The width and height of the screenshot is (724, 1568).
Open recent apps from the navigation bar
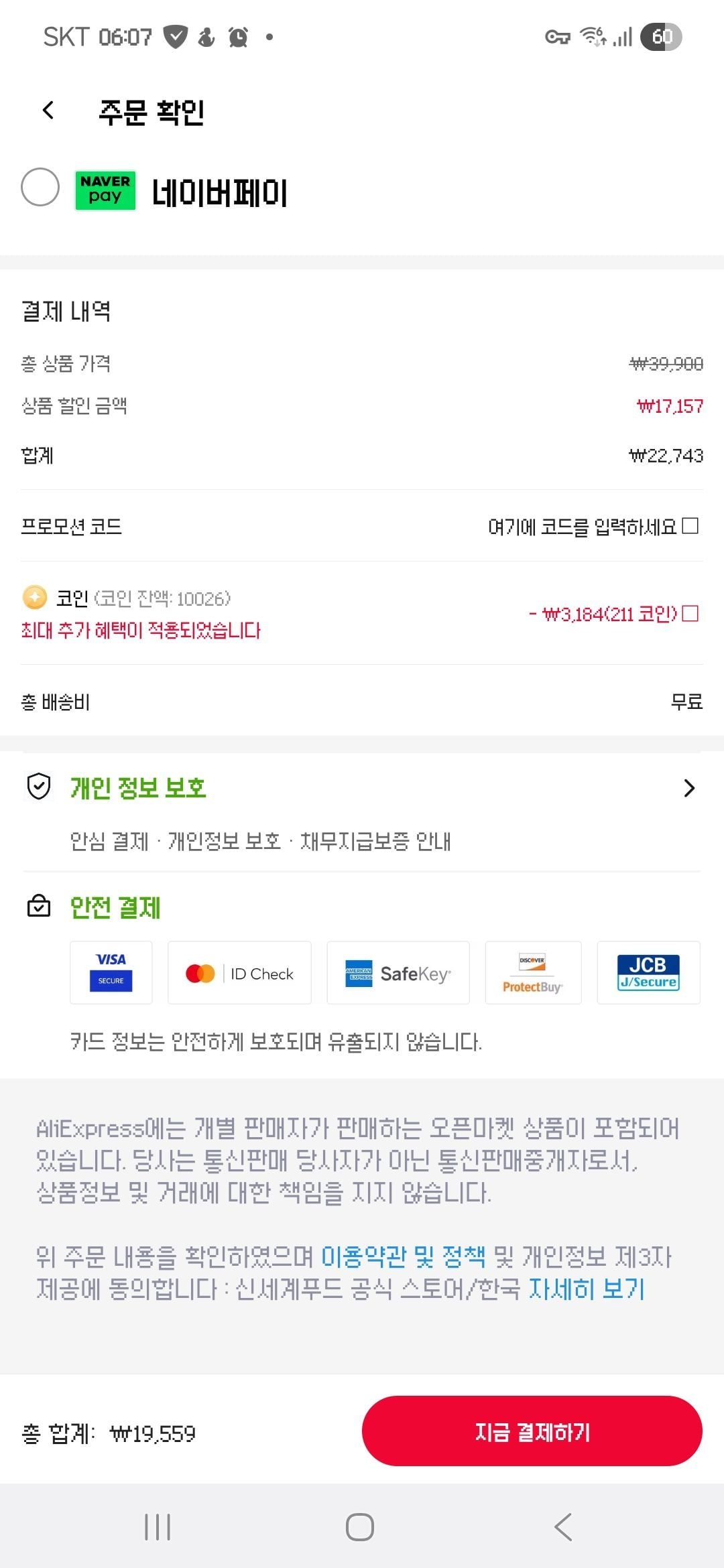coord(158,1527)
